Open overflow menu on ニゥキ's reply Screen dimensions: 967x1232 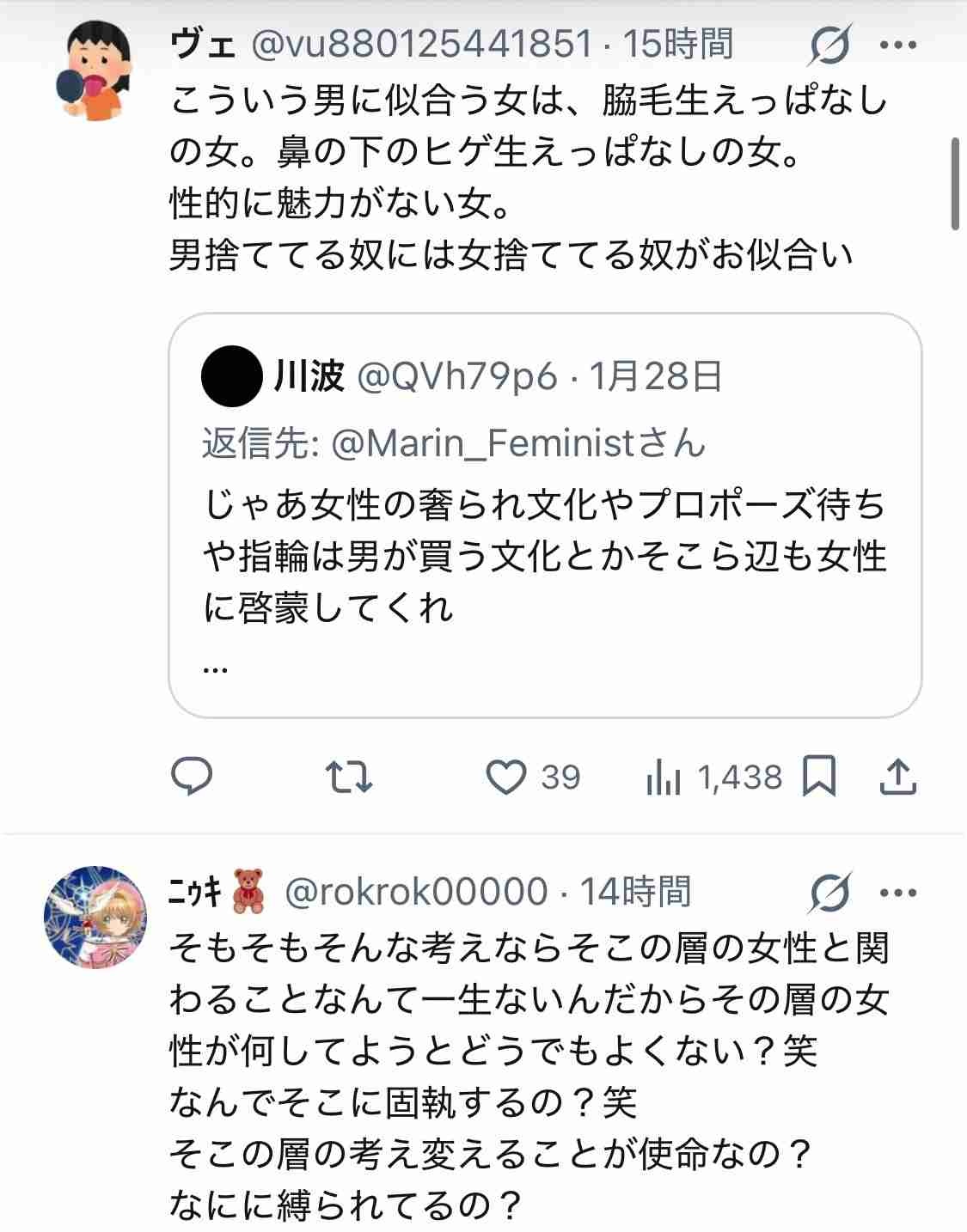coord(899,893)
